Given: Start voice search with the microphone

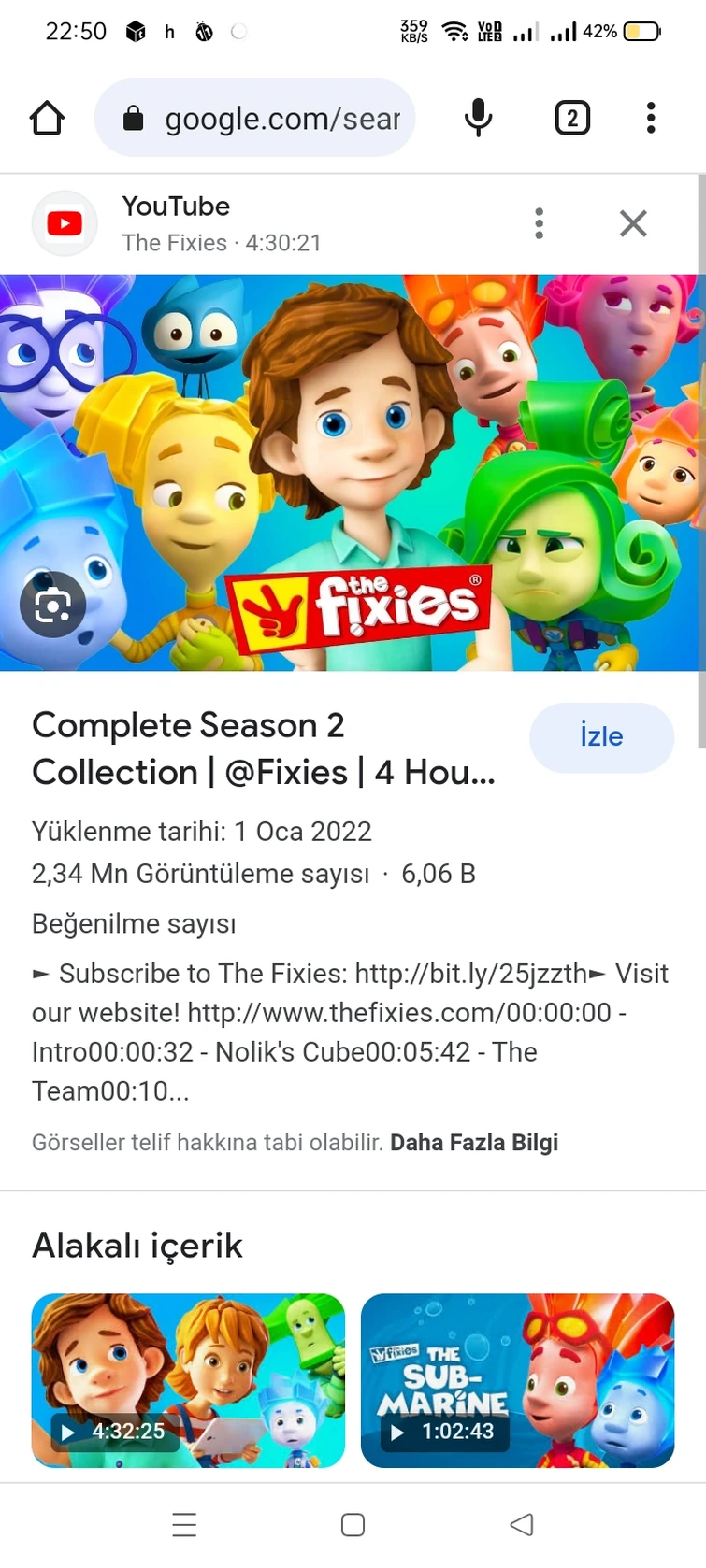Looking at the screenshot, I should [x=478, y=119].
